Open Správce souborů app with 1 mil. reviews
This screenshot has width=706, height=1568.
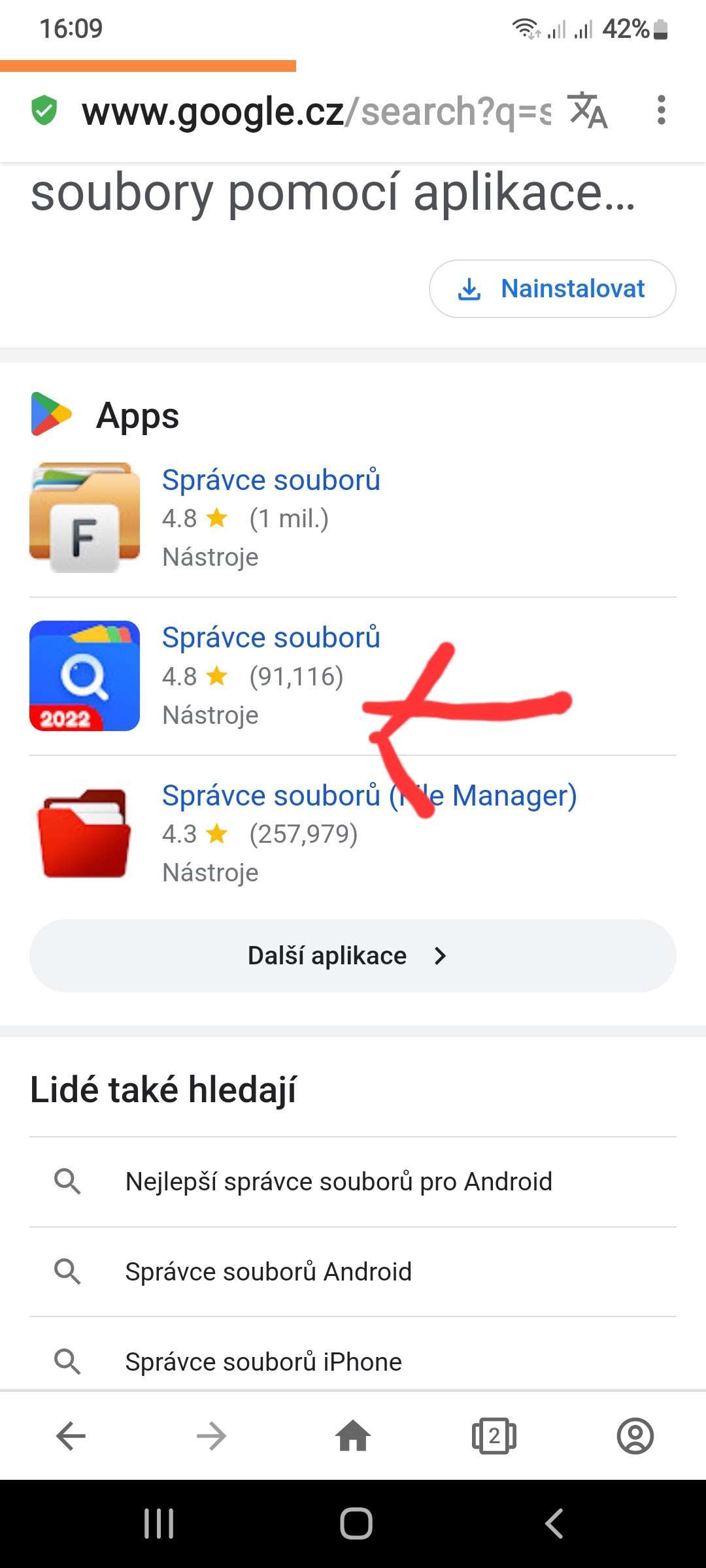[271, 480]
